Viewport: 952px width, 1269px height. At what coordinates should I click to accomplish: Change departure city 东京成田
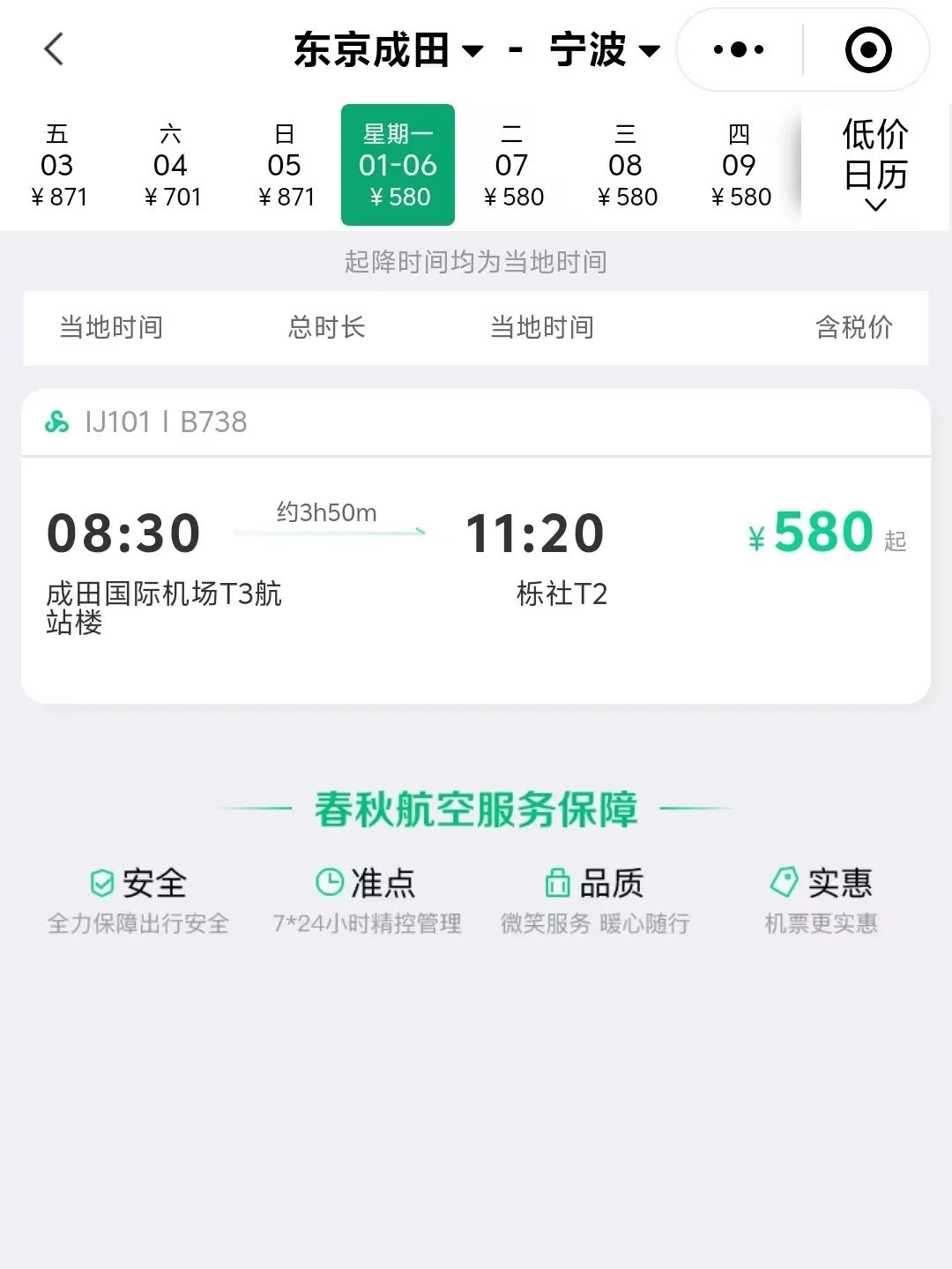(x=388, y=49)
